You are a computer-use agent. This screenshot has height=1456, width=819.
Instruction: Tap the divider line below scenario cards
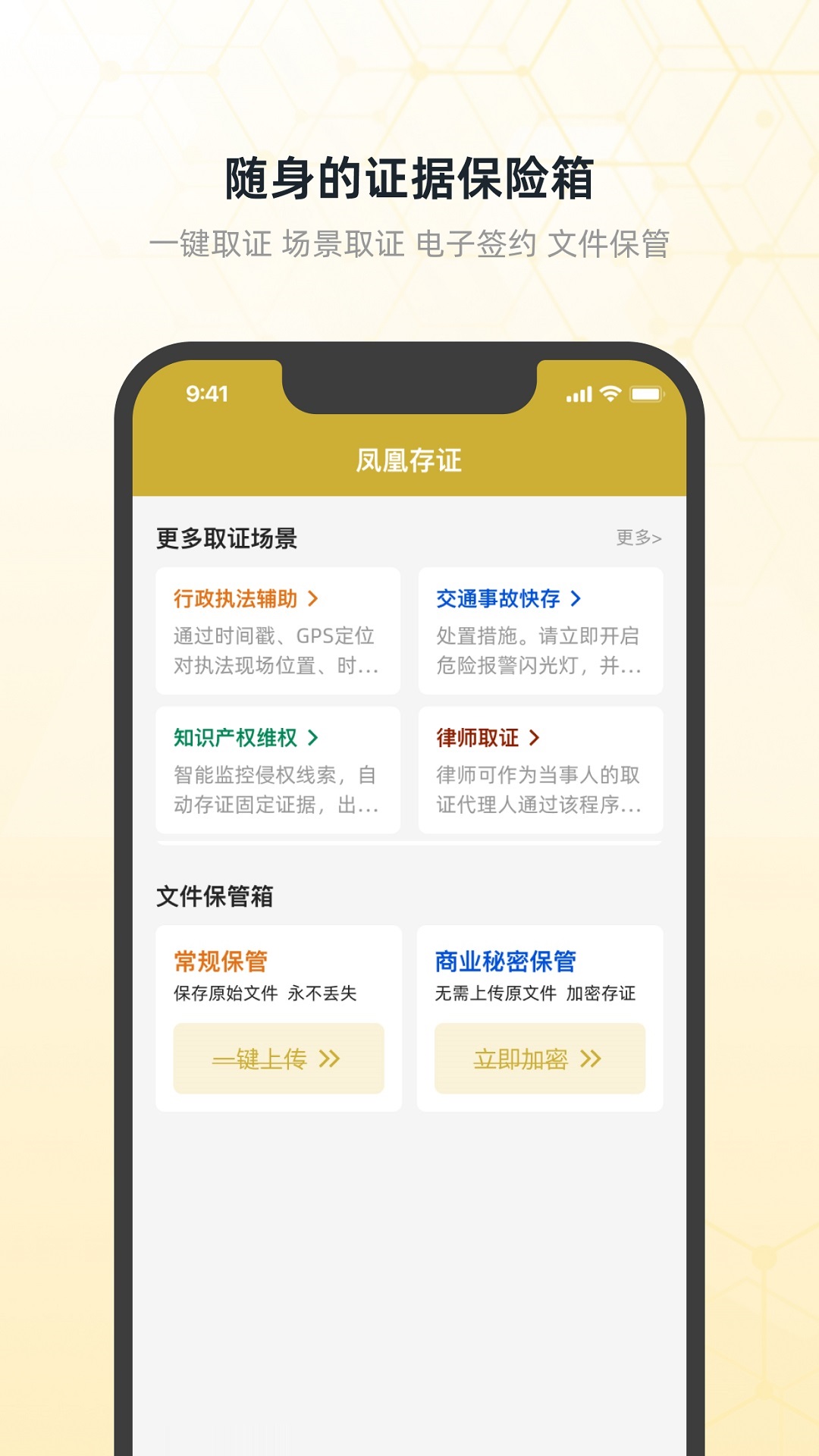(409, 844)
